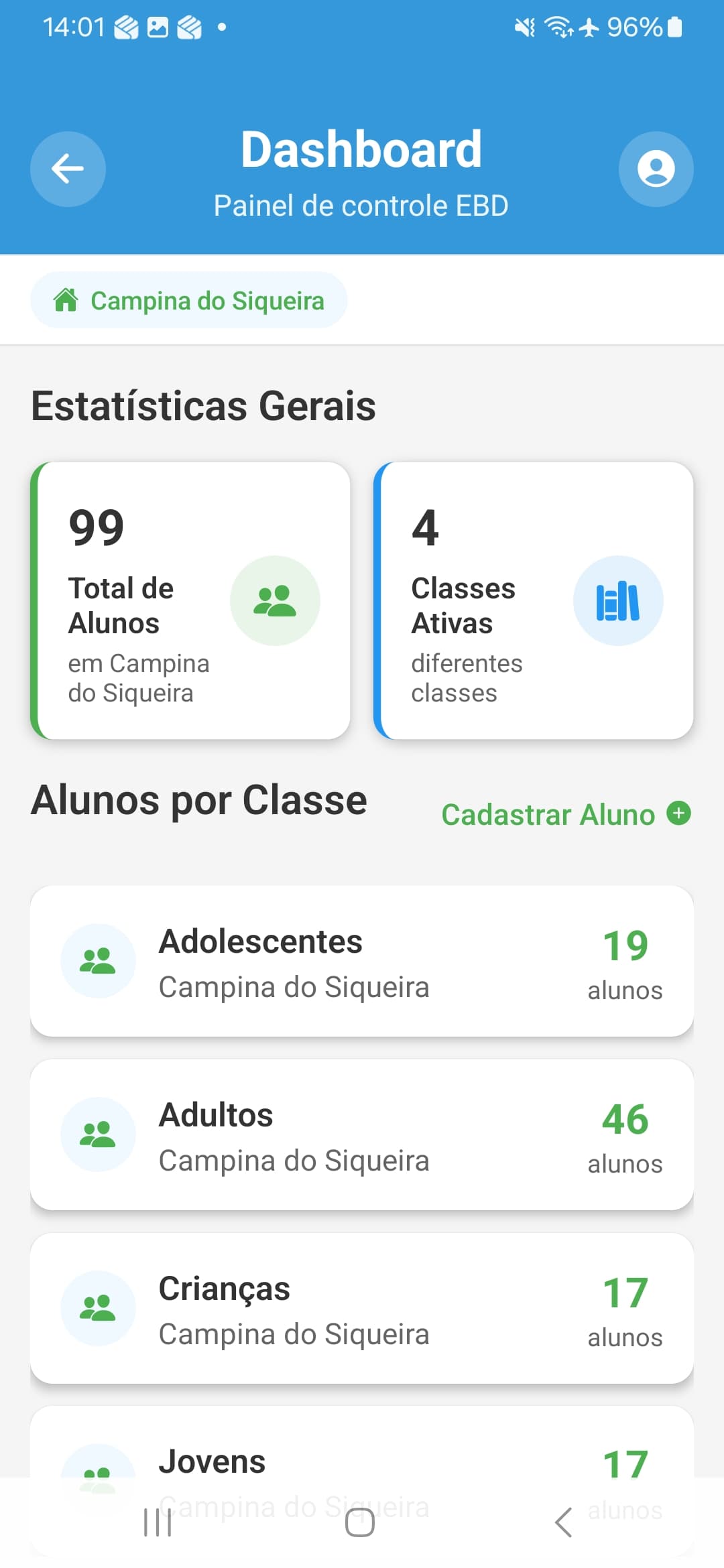Open the profile icon in the header
This screenshot has width=724, height=1568.
click(x=656, y=169)
